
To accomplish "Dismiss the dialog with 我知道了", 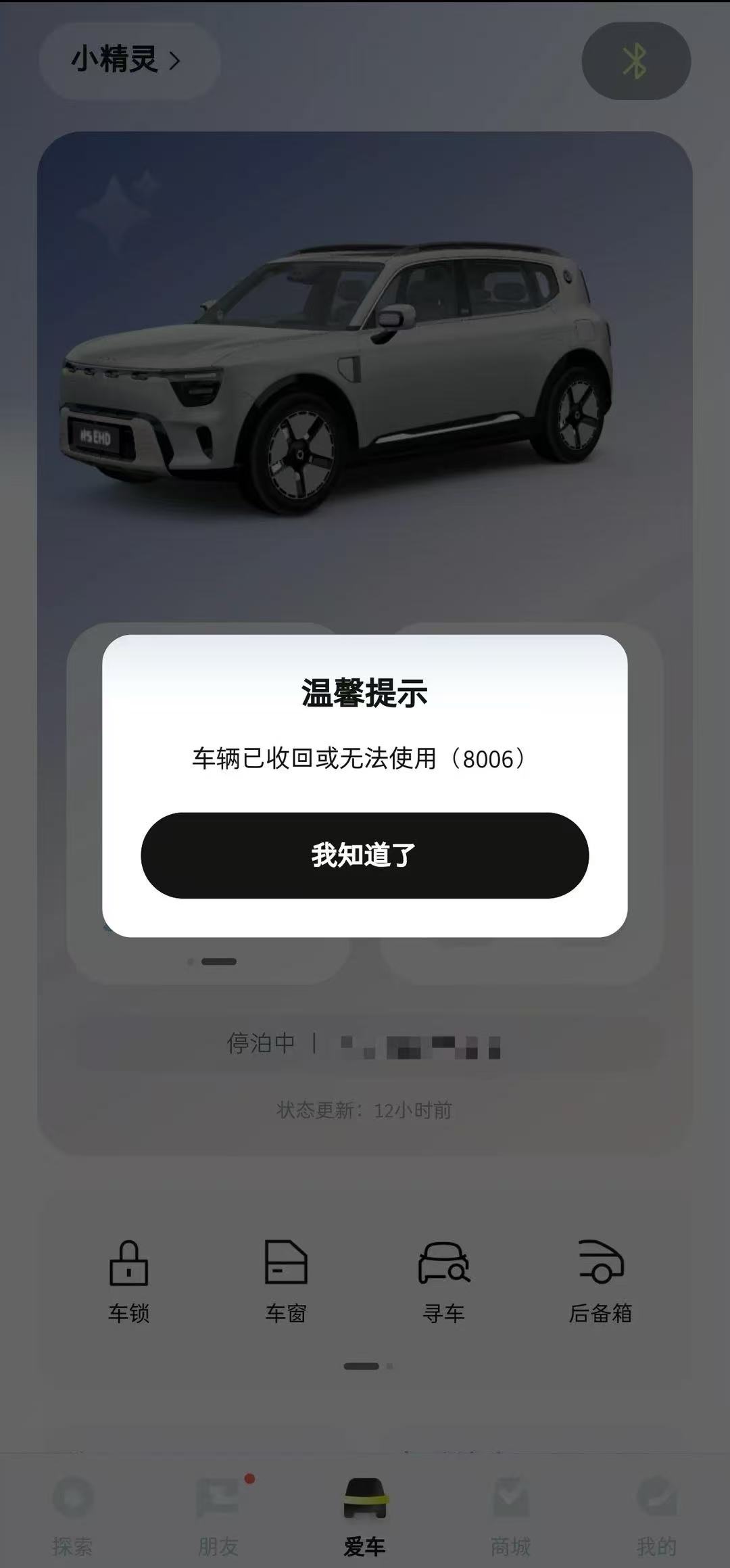I will coord(364,855).
